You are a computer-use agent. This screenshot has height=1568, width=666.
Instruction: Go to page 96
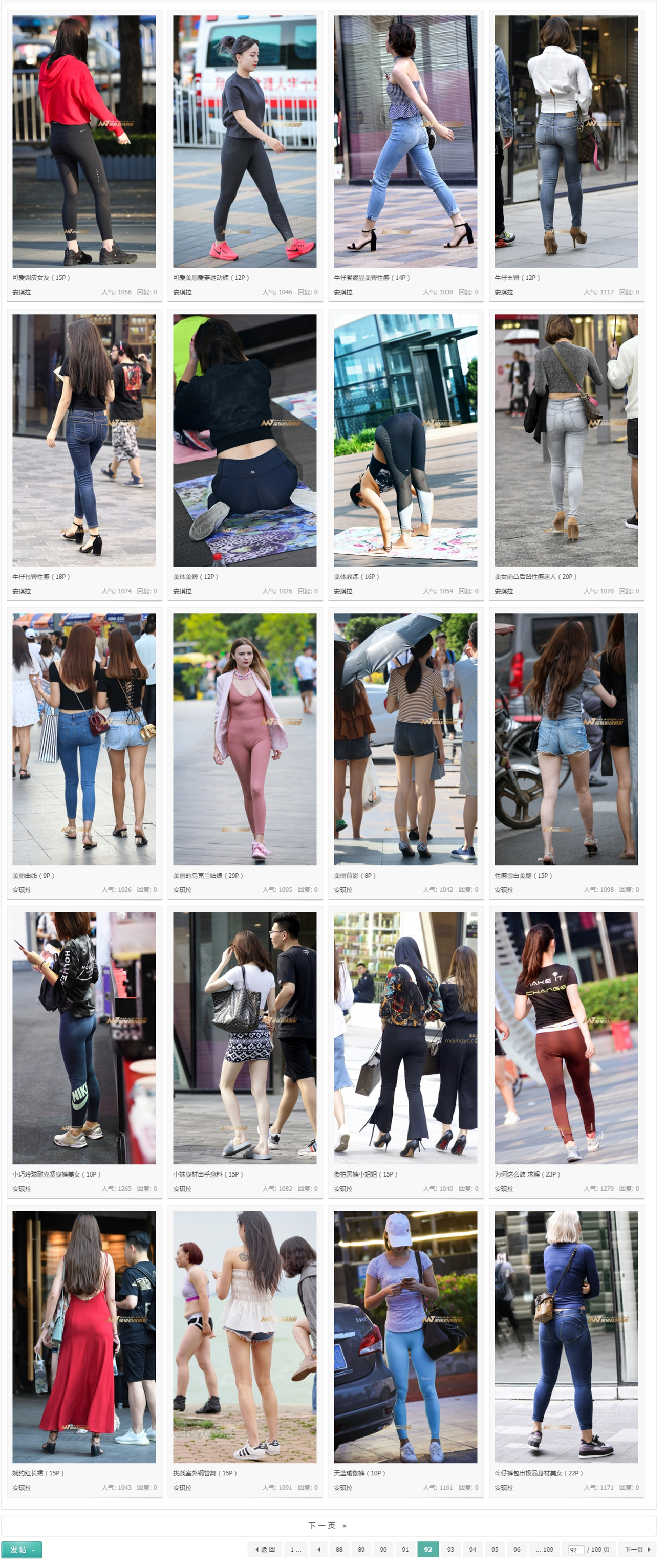(x=516, y=1549)
